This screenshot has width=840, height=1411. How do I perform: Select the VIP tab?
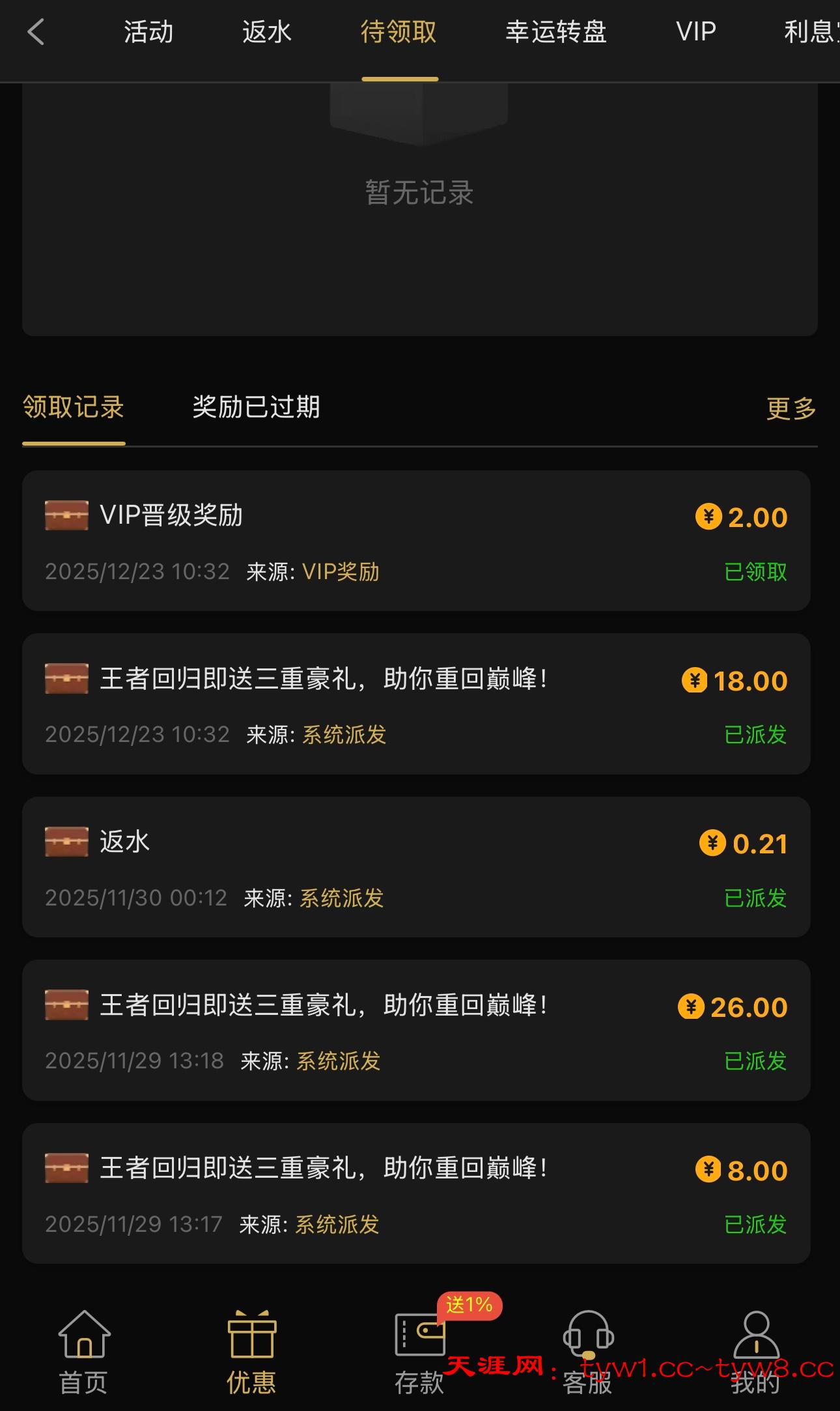tap(696, 32)
